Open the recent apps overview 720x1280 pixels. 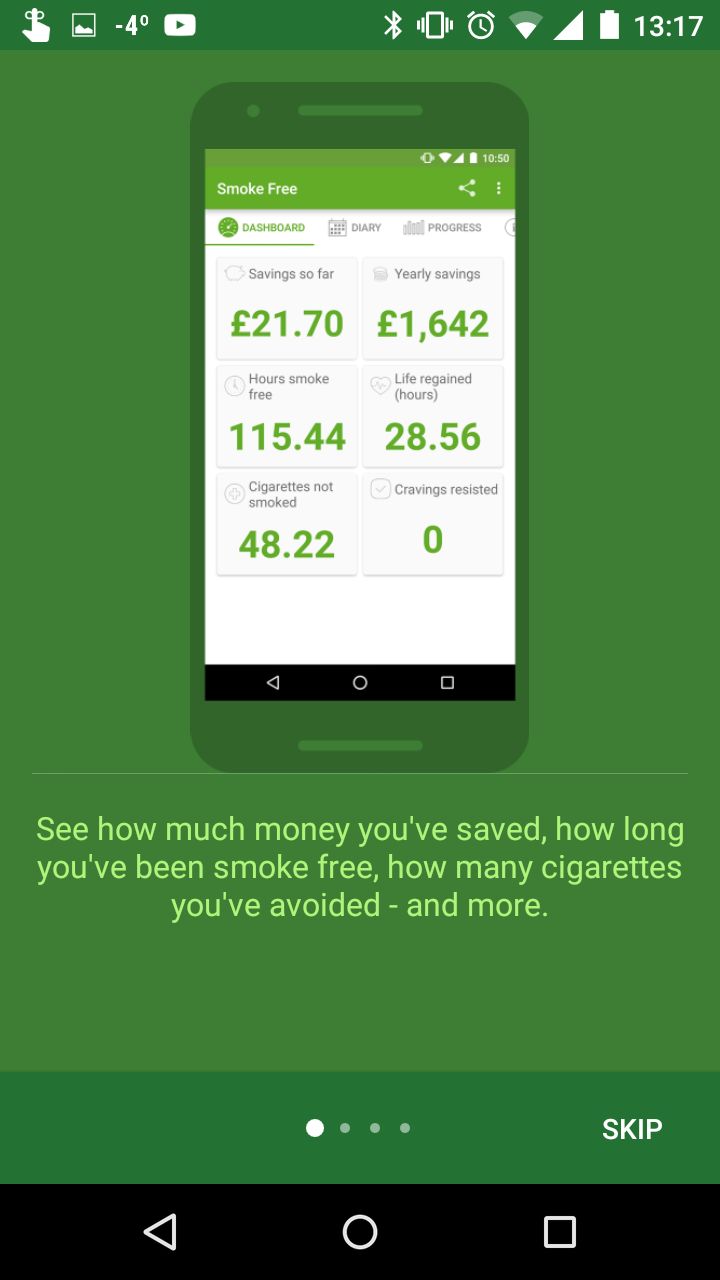click(x=560, y=1232)
